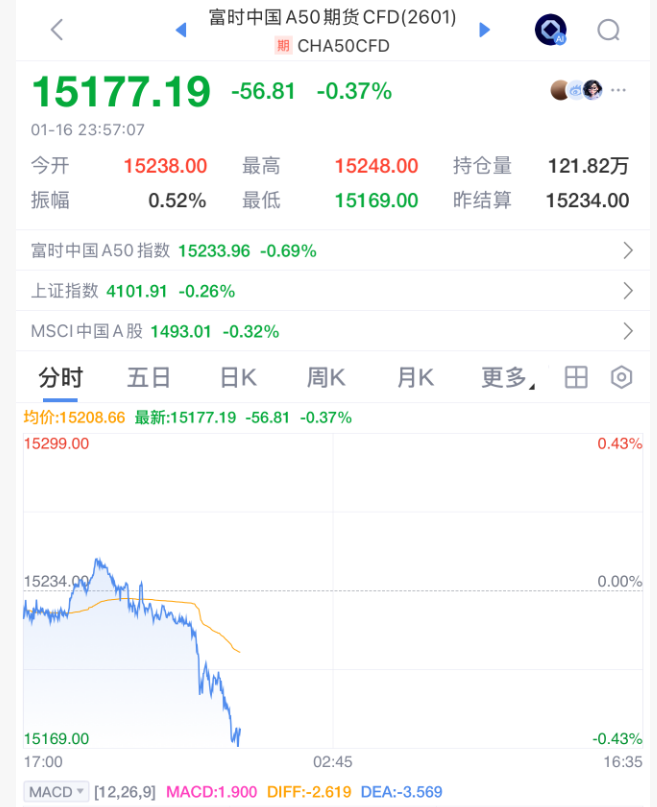This screenshot has height=807, width=657.
Task: Go back using the top-left arrow
Action: click(x=57, y=30)
